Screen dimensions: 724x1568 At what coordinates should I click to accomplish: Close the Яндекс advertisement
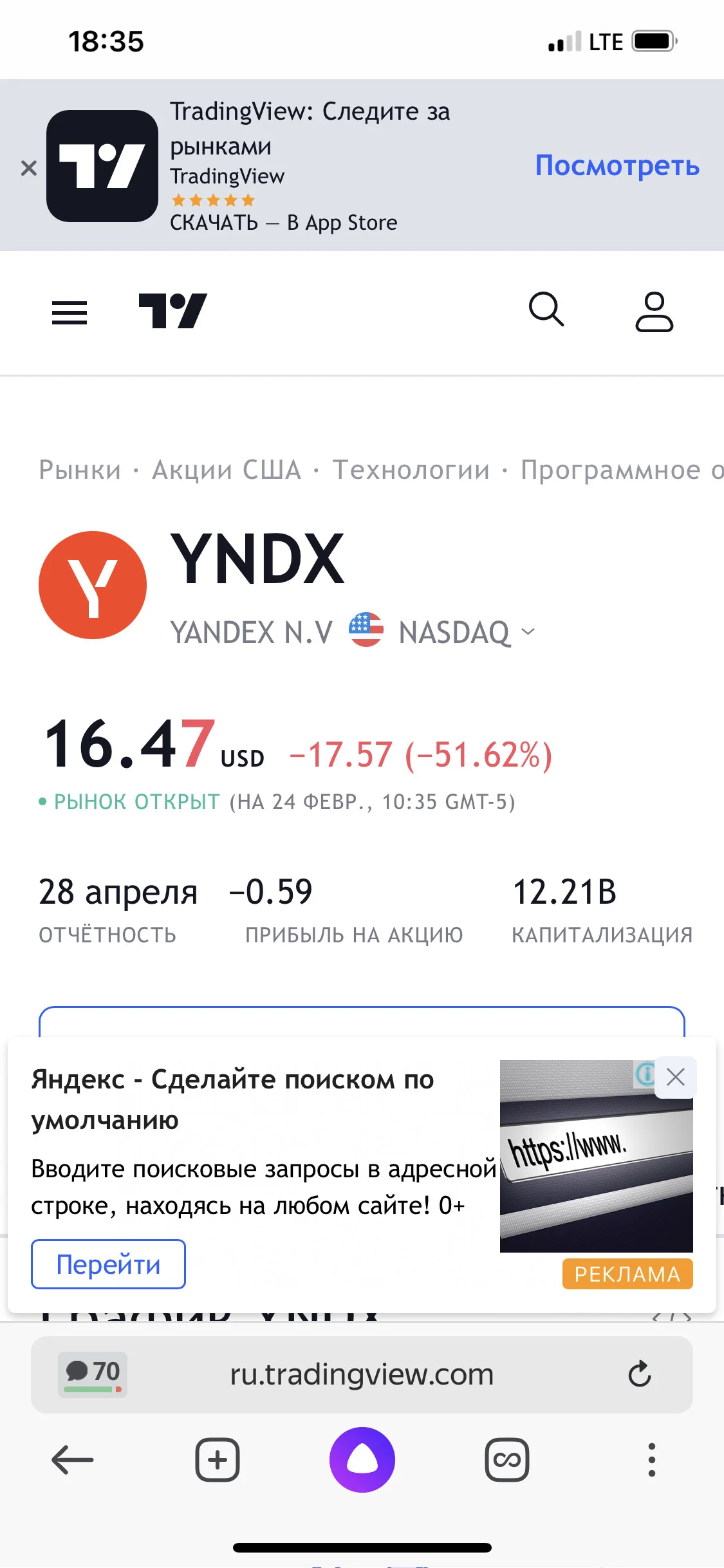pyautogui.click(x=676, y=1077)
